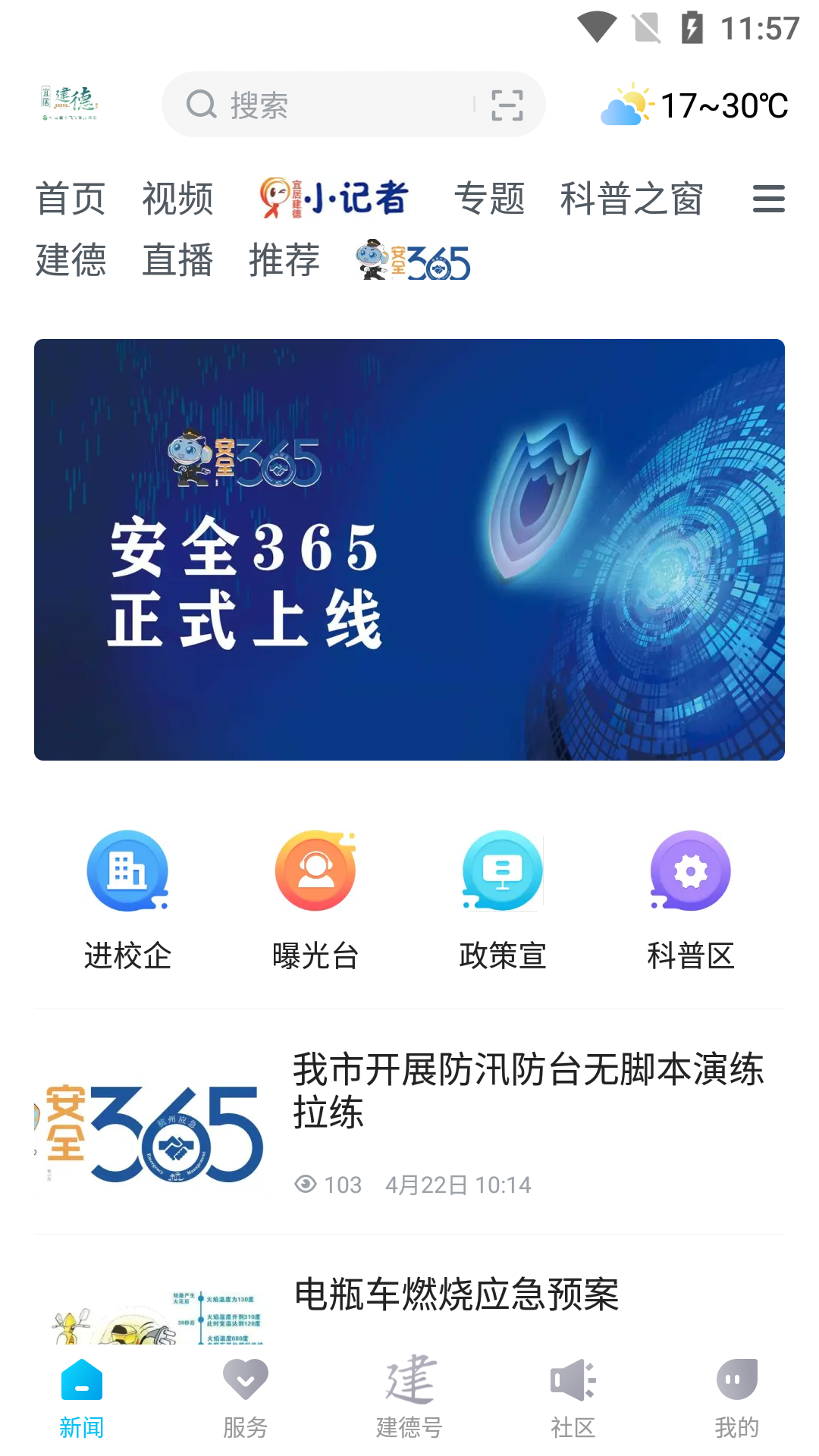The width and height of the screenshot is (819, 1456).
Task: Open the 进校企 section
Action: [127, 900]
